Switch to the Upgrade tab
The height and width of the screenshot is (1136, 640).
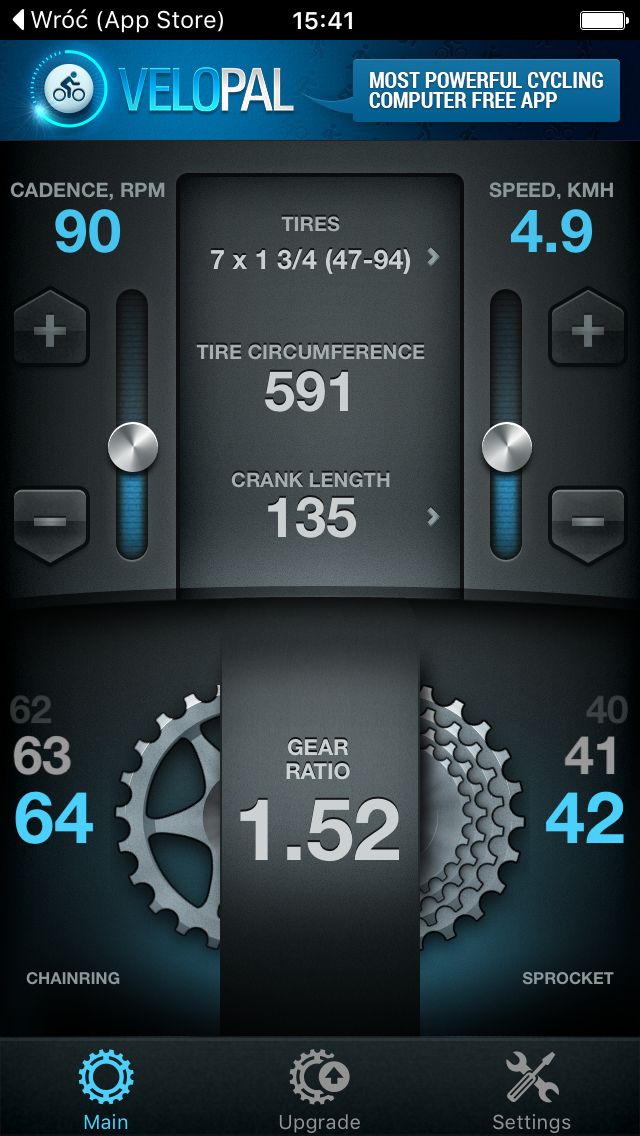click(x=320, y=1090)
